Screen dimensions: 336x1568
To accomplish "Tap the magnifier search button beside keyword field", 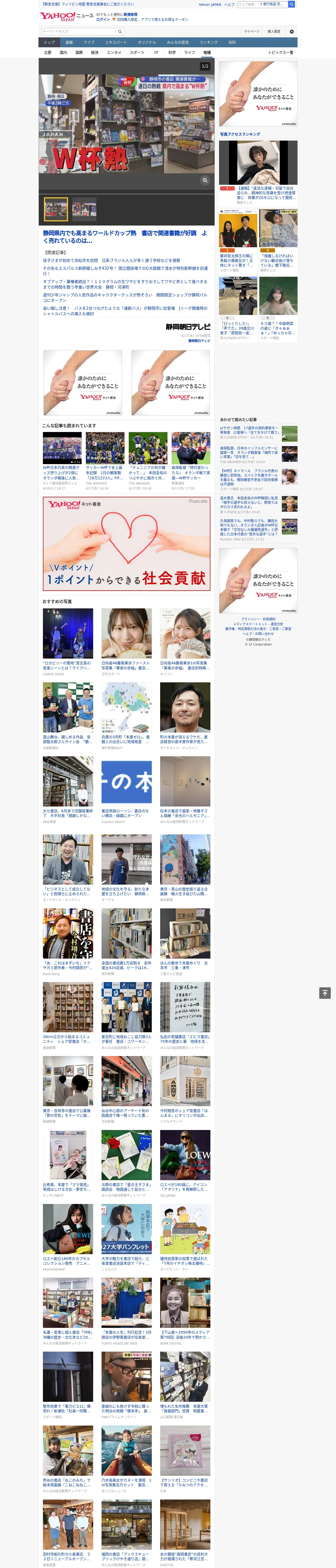I will click(x=120, y=32).
